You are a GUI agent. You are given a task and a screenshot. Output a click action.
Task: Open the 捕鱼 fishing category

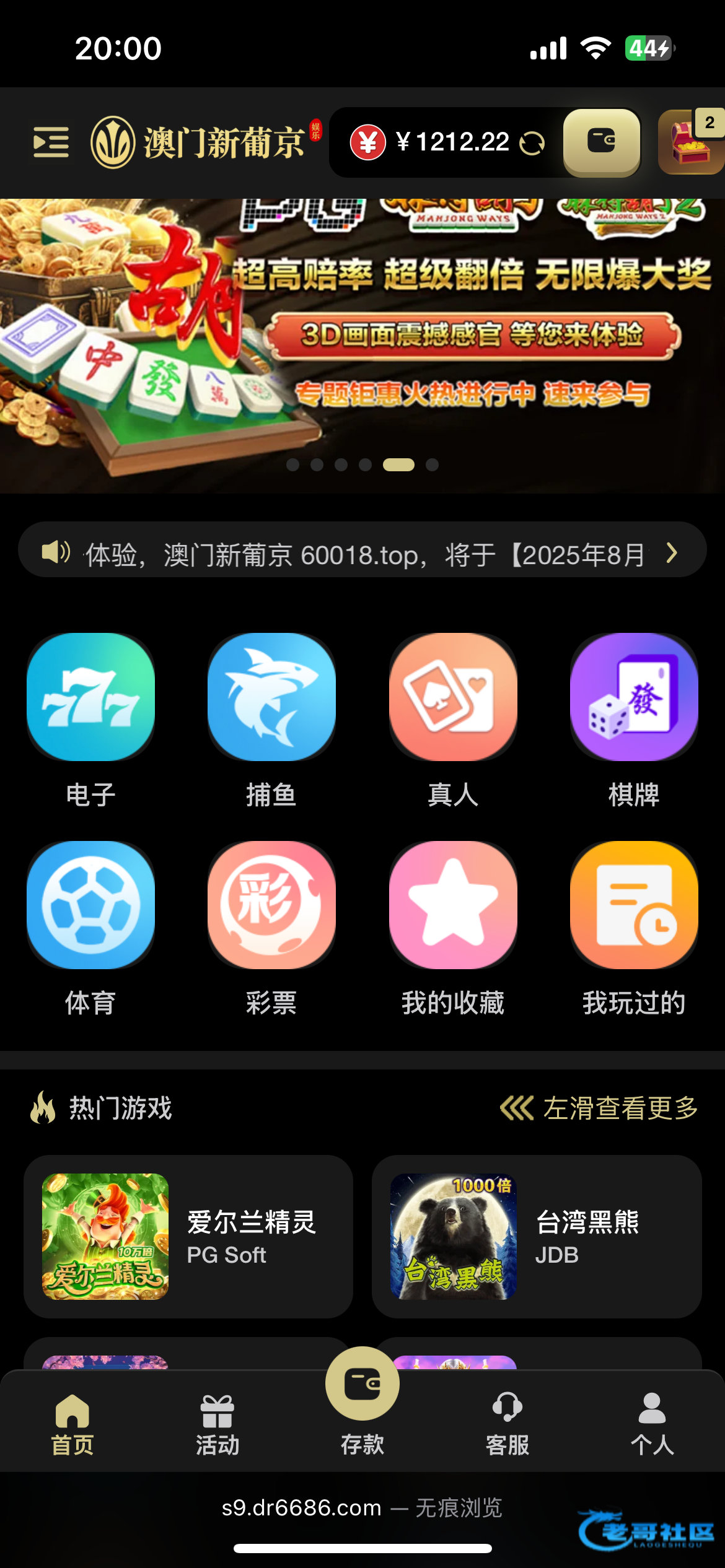pyautogui.click(x=271, y=697)
